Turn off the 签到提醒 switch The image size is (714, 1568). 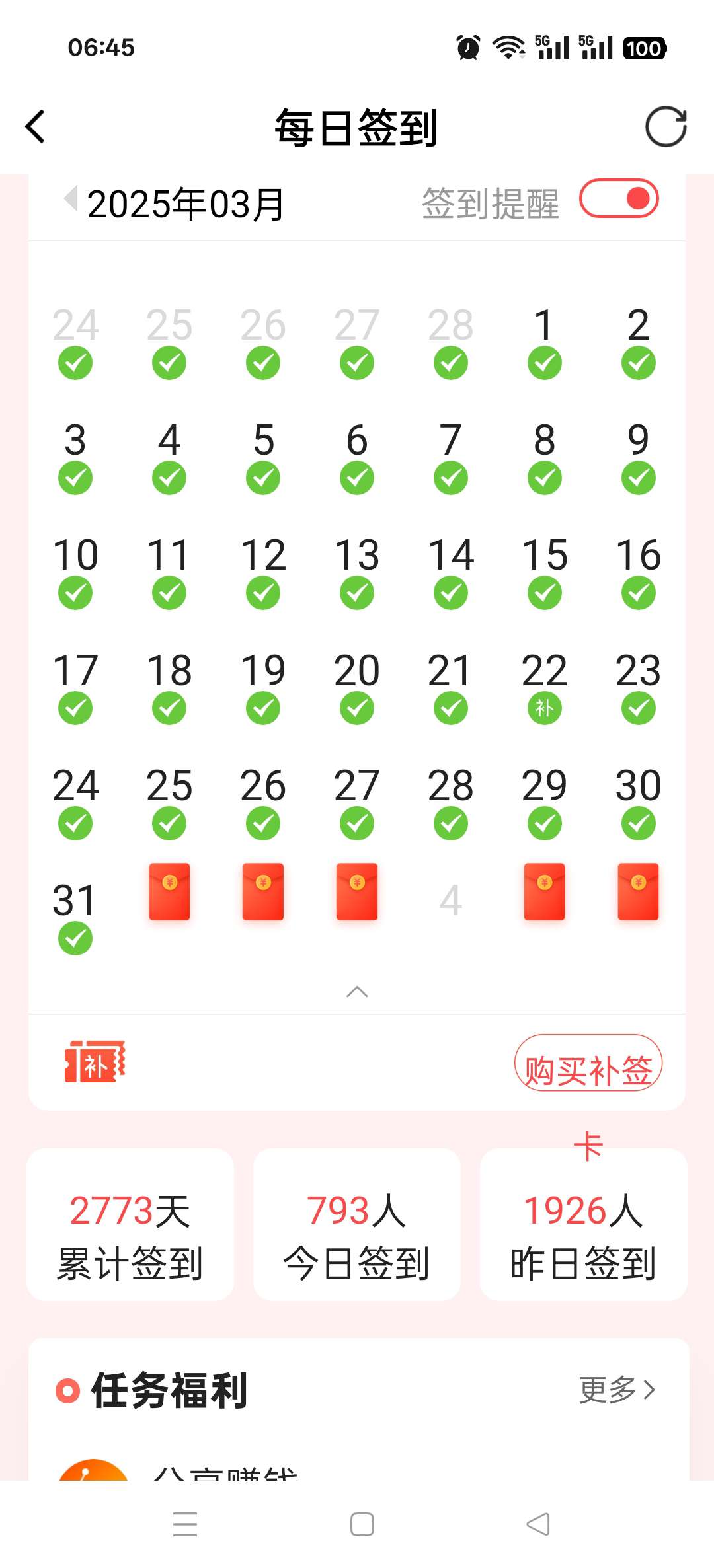coord(619,199)
